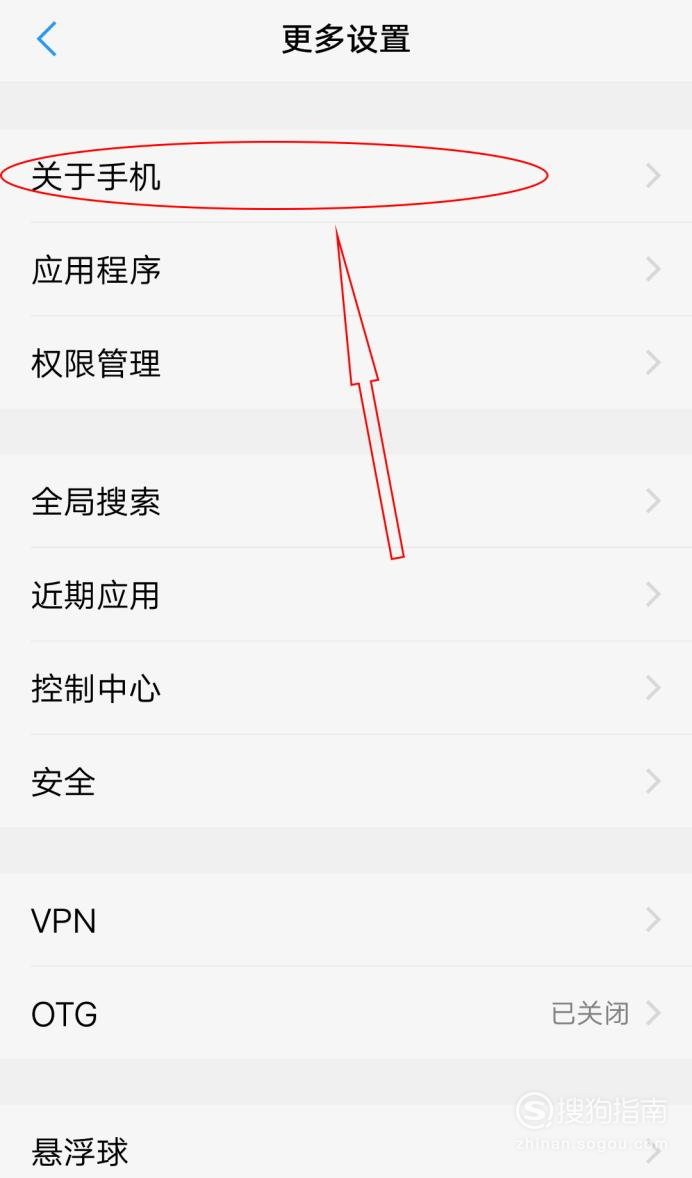The height and width of the screenshot is (1178, 692).
Task: Open 控制中心 settings
Action: pos(346,687)
